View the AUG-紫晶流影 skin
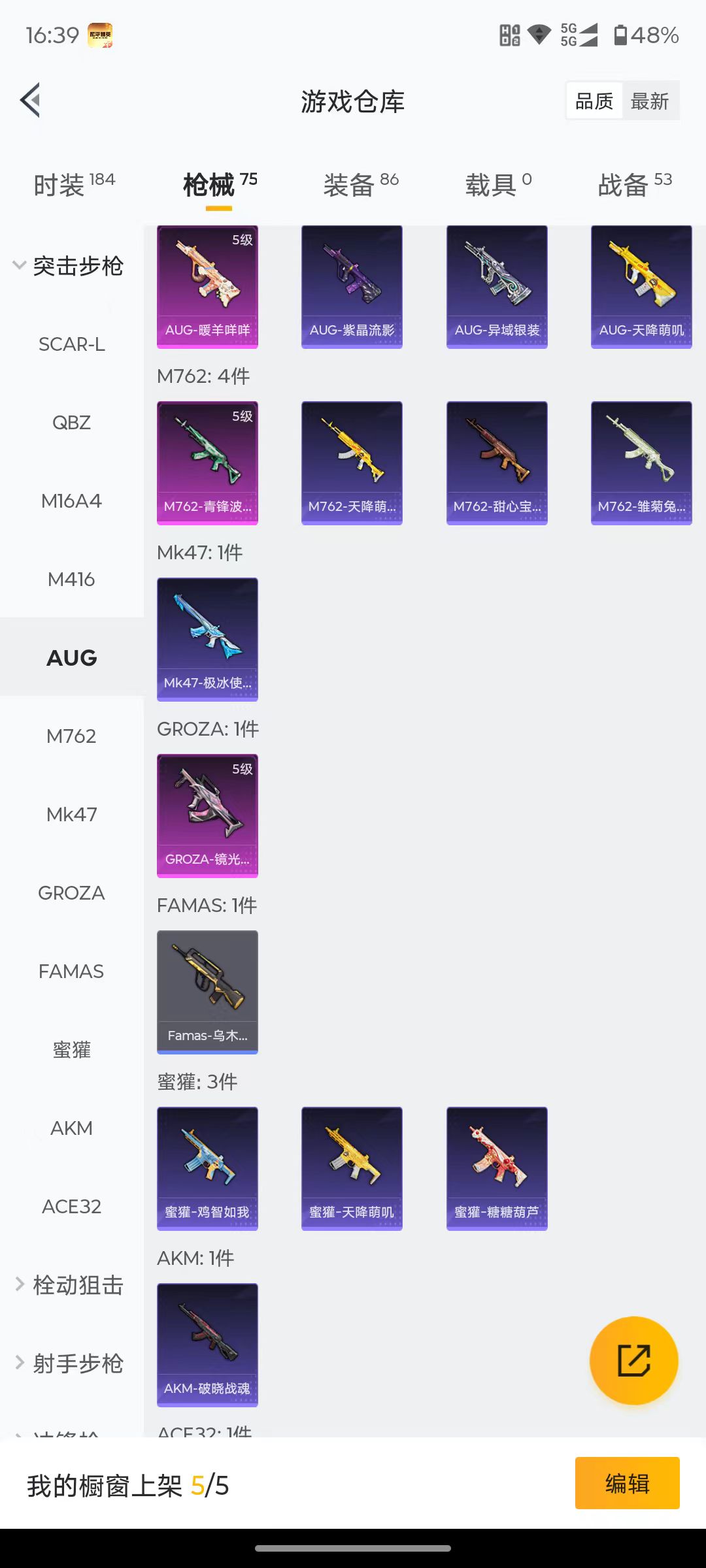706x1568 pixels. point(352,287)
